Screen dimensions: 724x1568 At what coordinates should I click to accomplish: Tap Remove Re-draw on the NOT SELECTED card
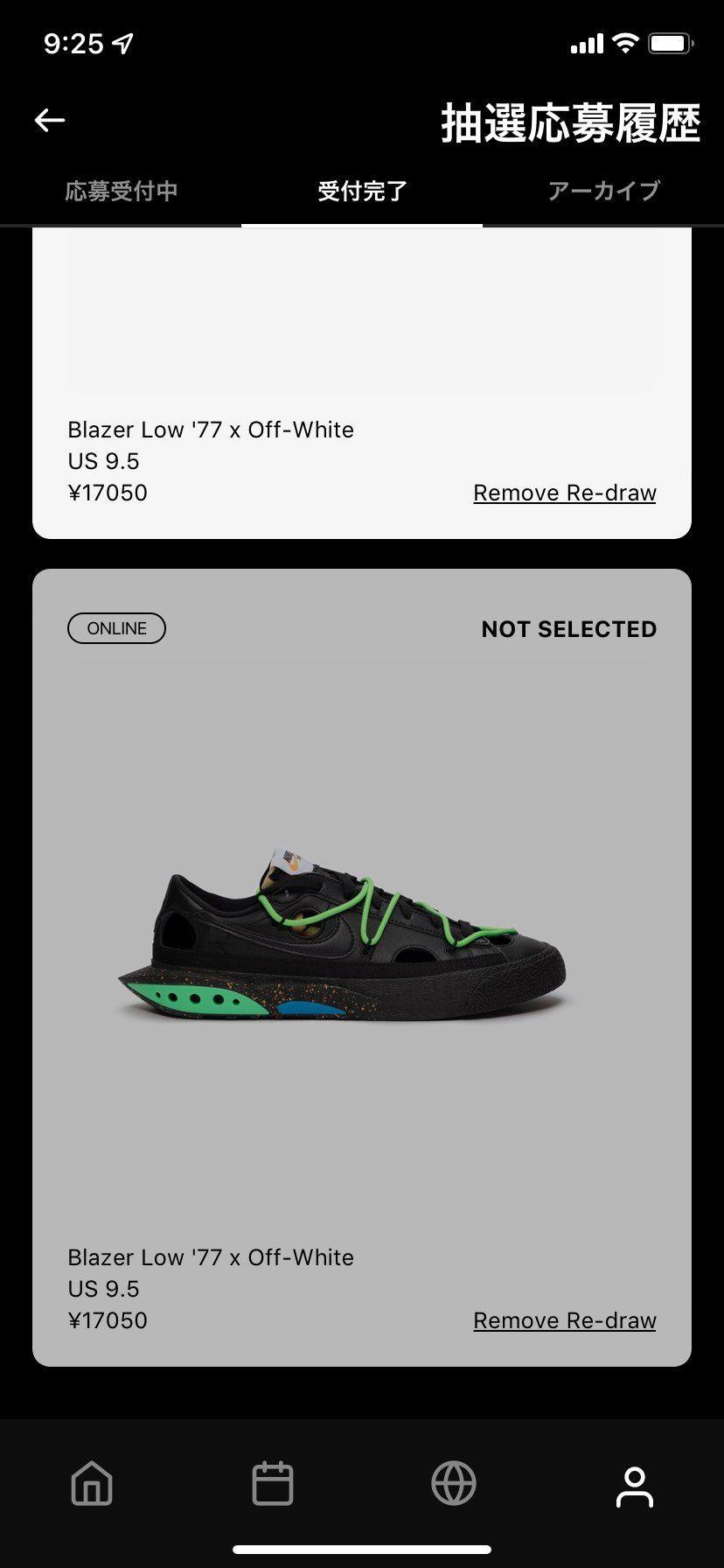[x=564, y=1320]
